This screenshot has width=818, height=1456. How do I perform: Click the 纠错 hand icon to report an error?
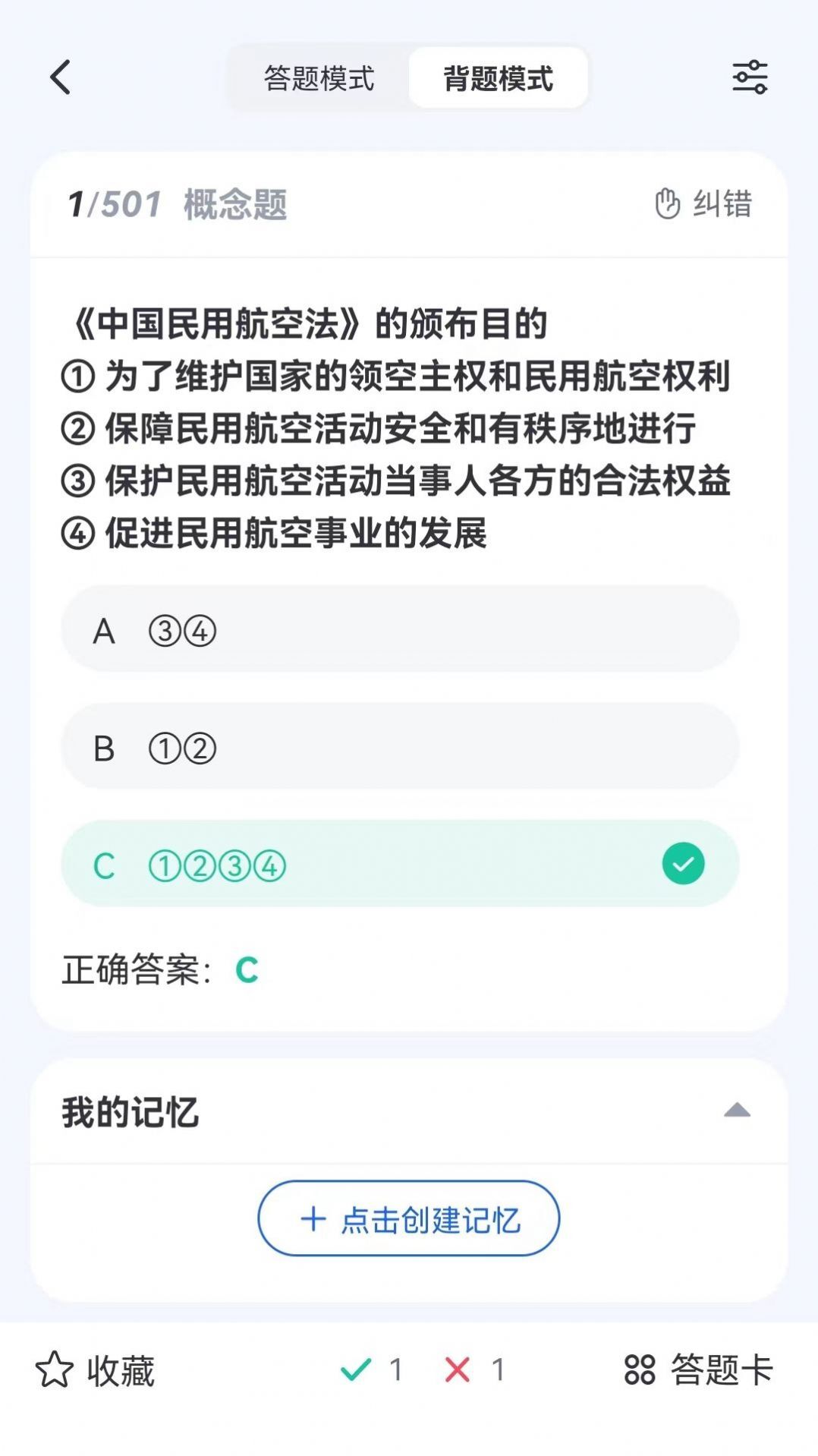tap(667, 203)
